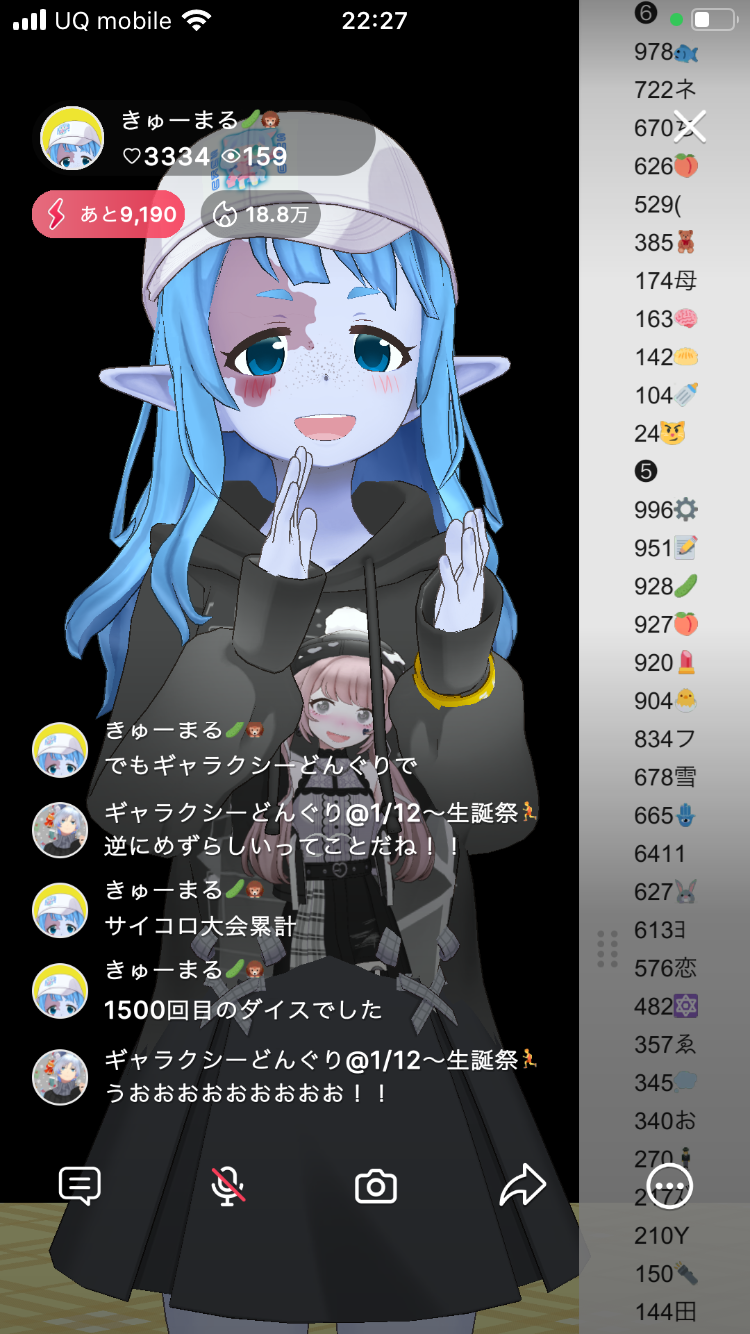Viewport: 750px width, 1334px height.
Task: Take a screenshot with camera icon
Action: [x=376, y=1187]
